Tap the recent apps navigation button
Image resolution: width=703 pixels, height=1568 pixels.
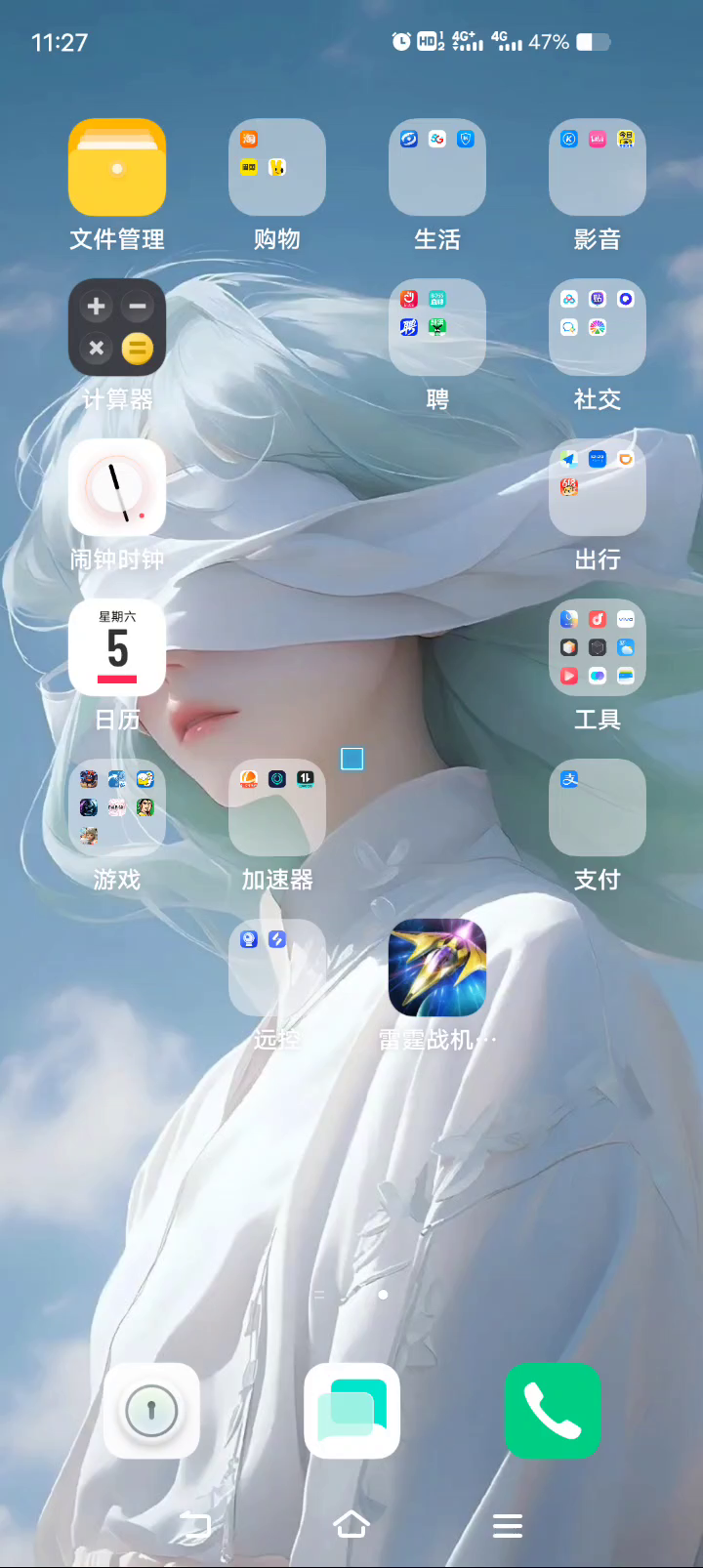(x=508, y=1525)
